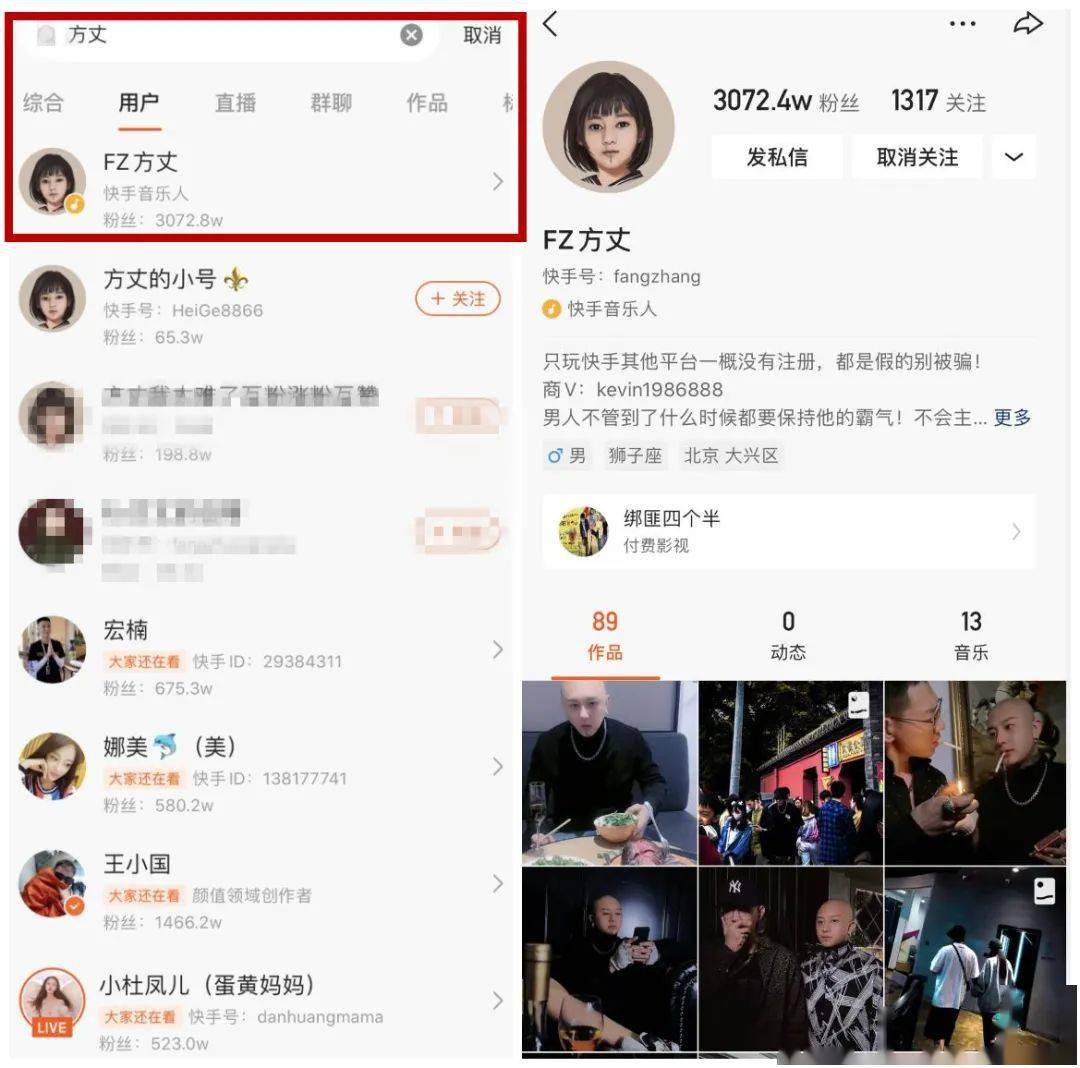The image size is (1080, 1068).
Task: Unfollow with 取消关注 button
Action: (x=917, y=158)
